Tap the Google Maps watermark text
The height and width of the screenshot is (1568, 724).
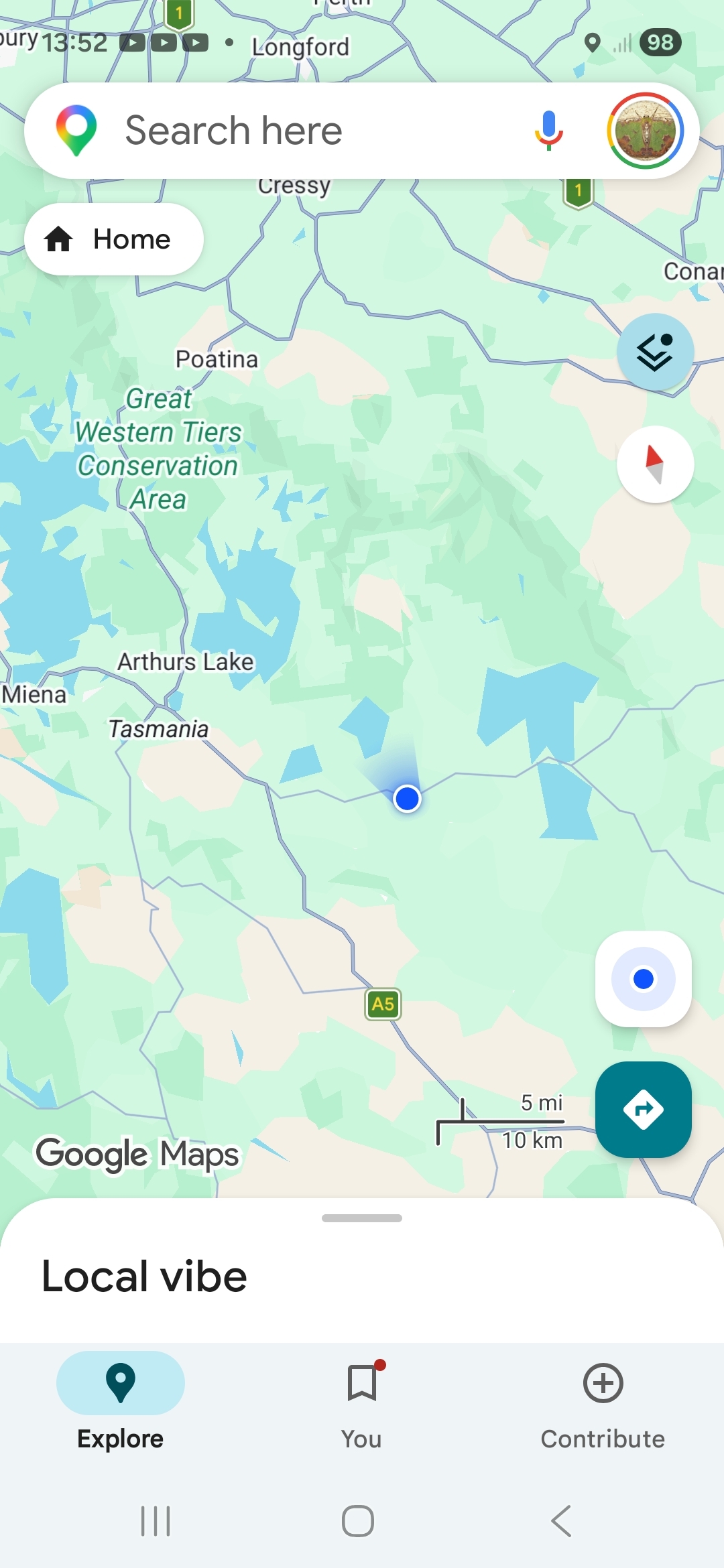137,1154
